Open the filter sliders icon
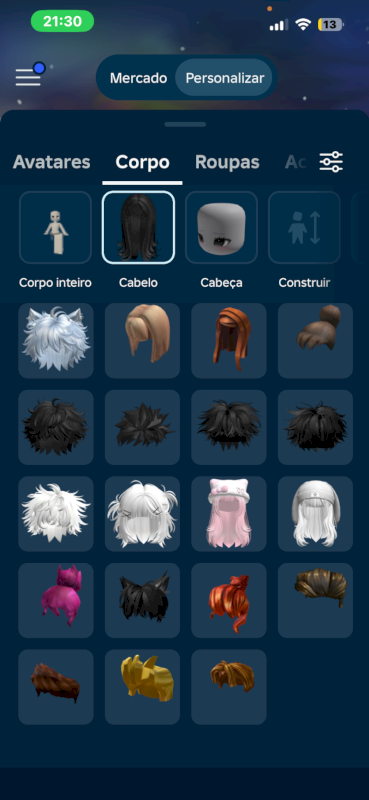The image size is (369, 800). 331,162
